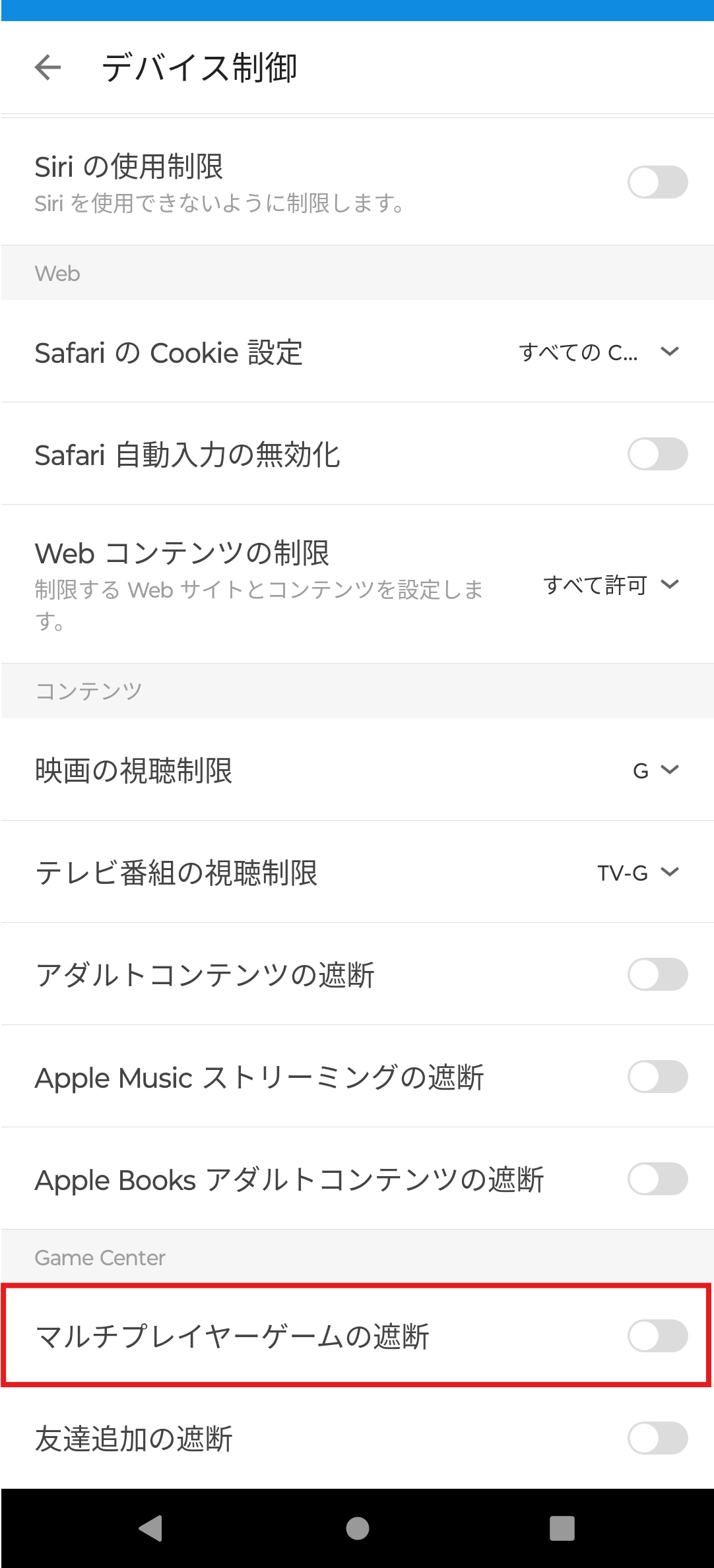Go back from デバイス制御 screen
The height and width of the screenshot is (1568, 714).
tap(48, 67)
